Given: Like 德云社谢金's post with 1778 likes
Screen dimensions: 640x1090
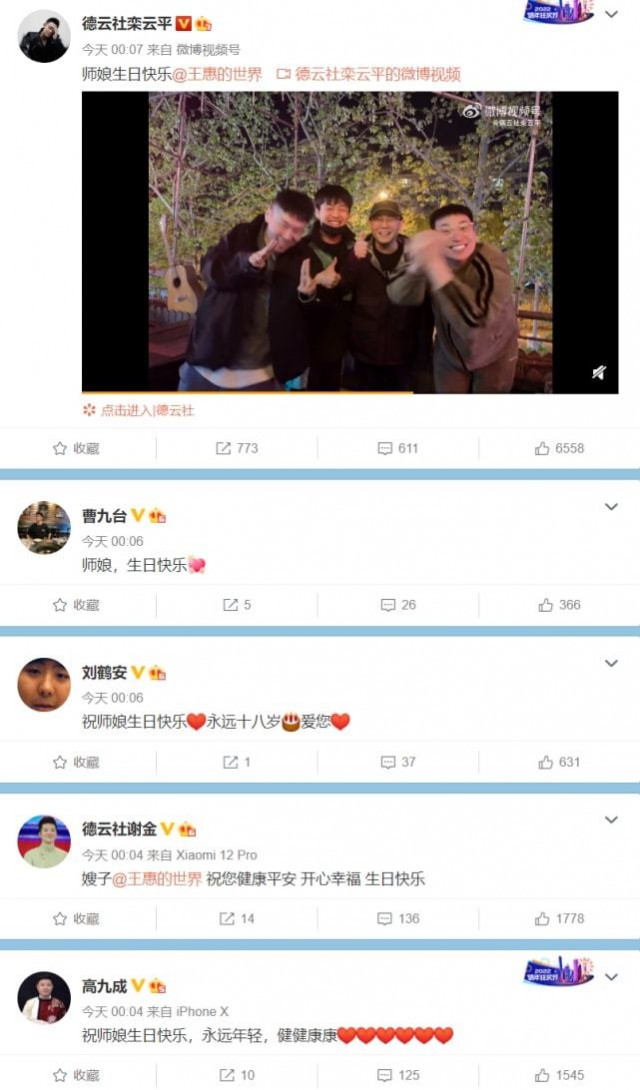Looking at the screenshot, I should [x=559, y=918].
